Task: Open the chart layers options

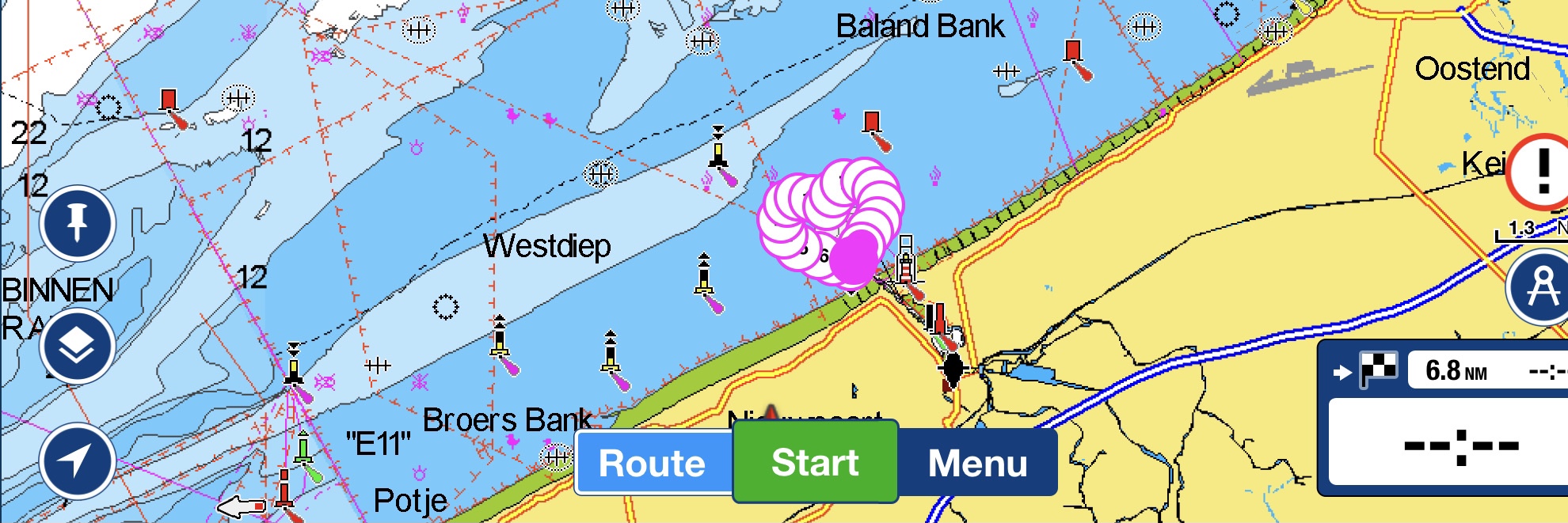Action: point(78,347)
